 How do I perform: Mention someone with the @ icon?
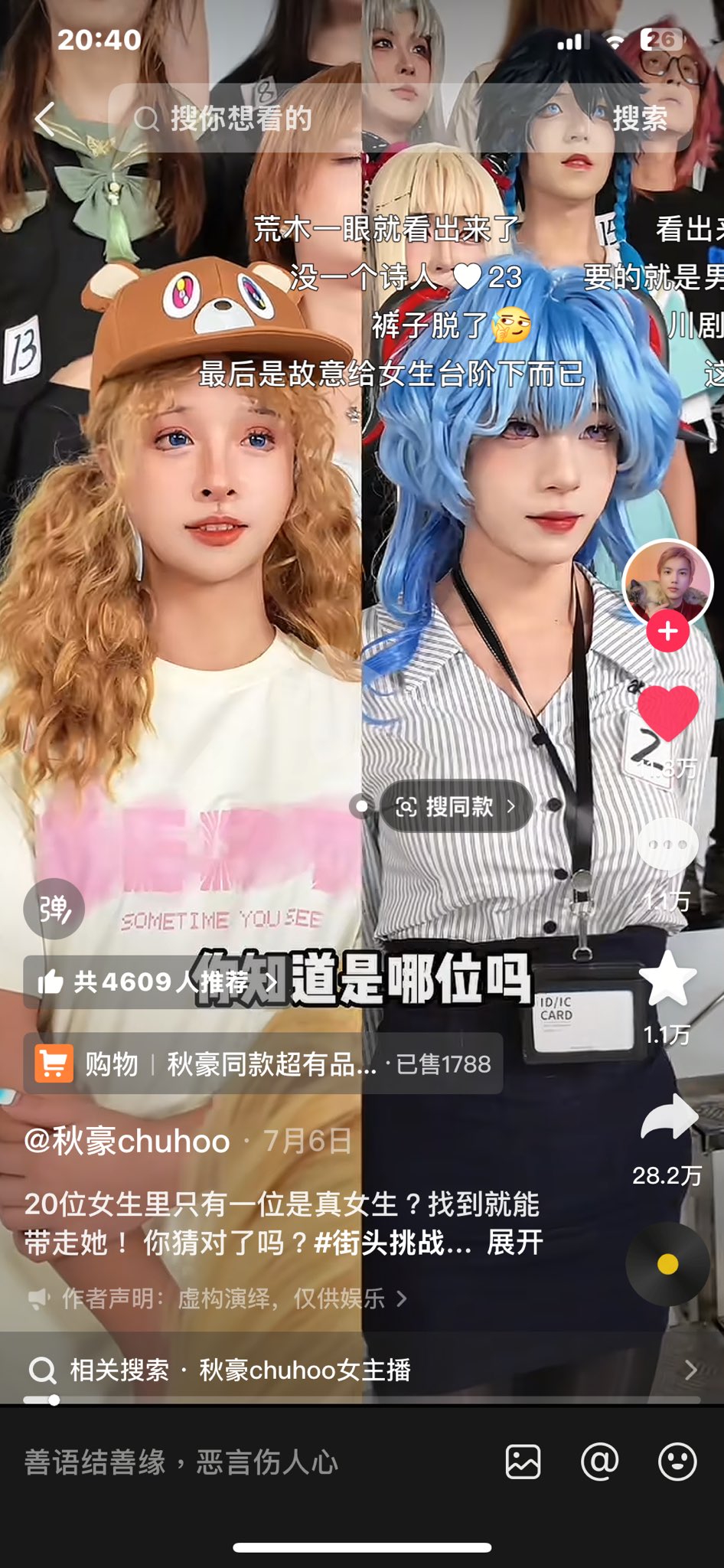pyautogui.click(x=600, y=1462)
